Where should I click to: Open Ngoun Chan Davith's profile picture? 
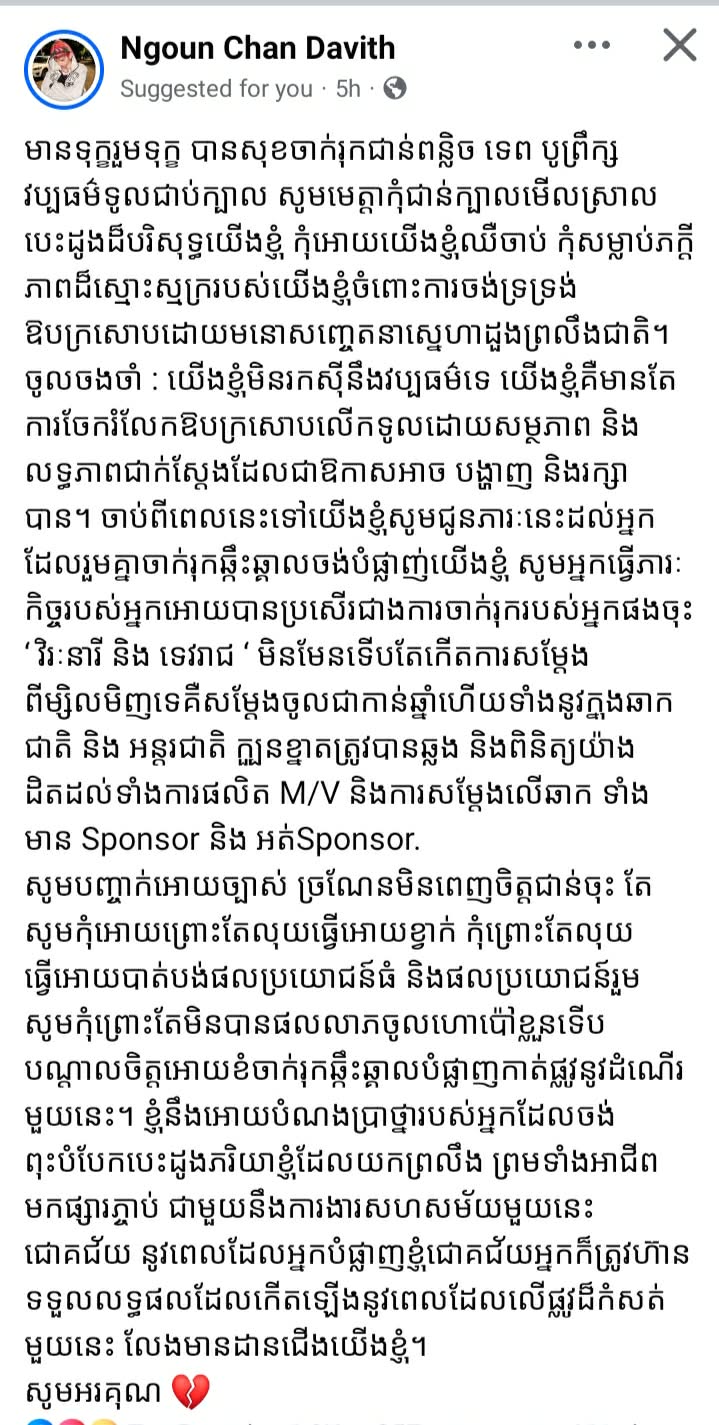[x=65, y=67]
